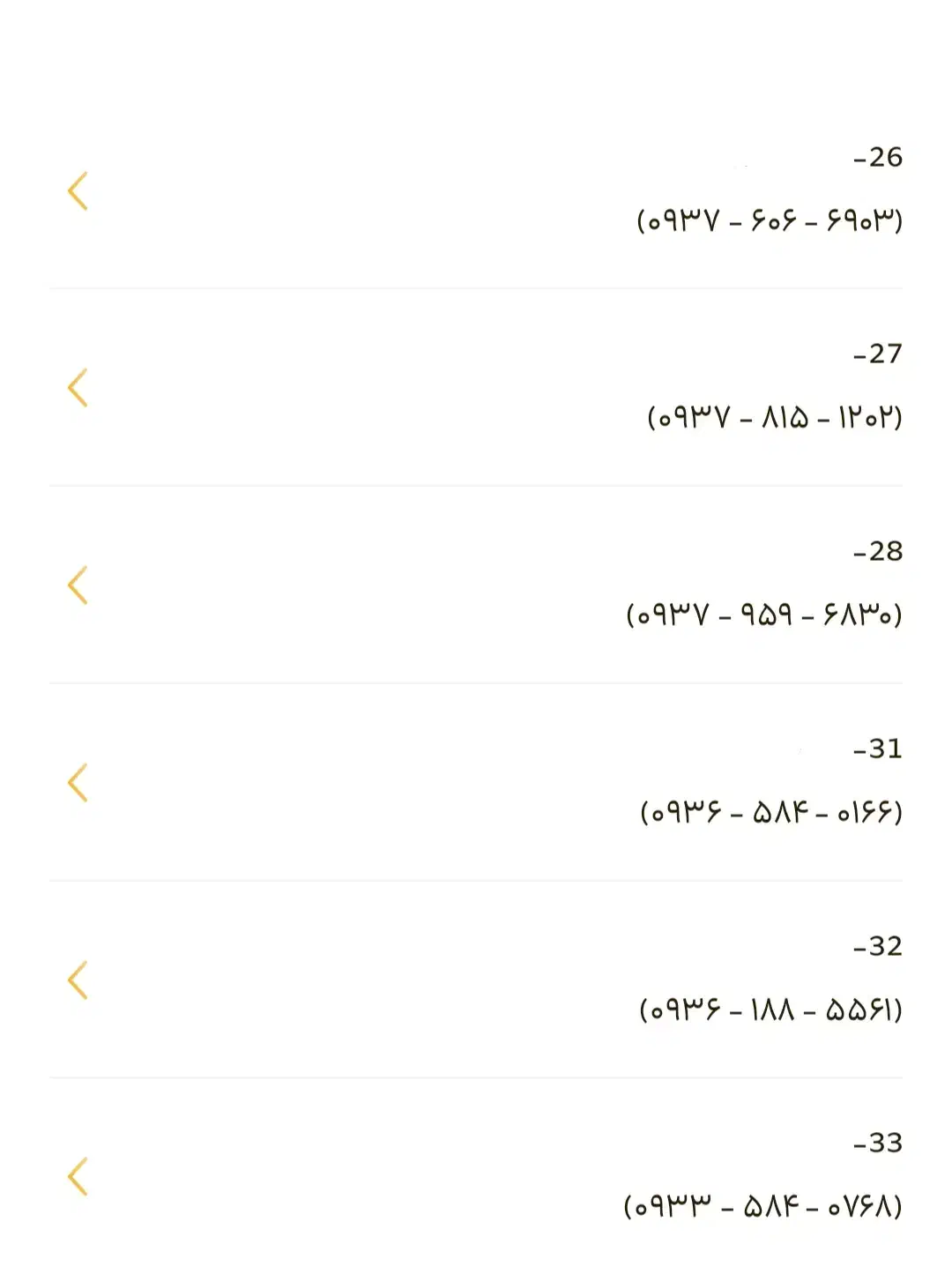The height and width of the screenshot is (1274, 952).
Task: Tap the row labeled 31
Action: click(476, 783)
